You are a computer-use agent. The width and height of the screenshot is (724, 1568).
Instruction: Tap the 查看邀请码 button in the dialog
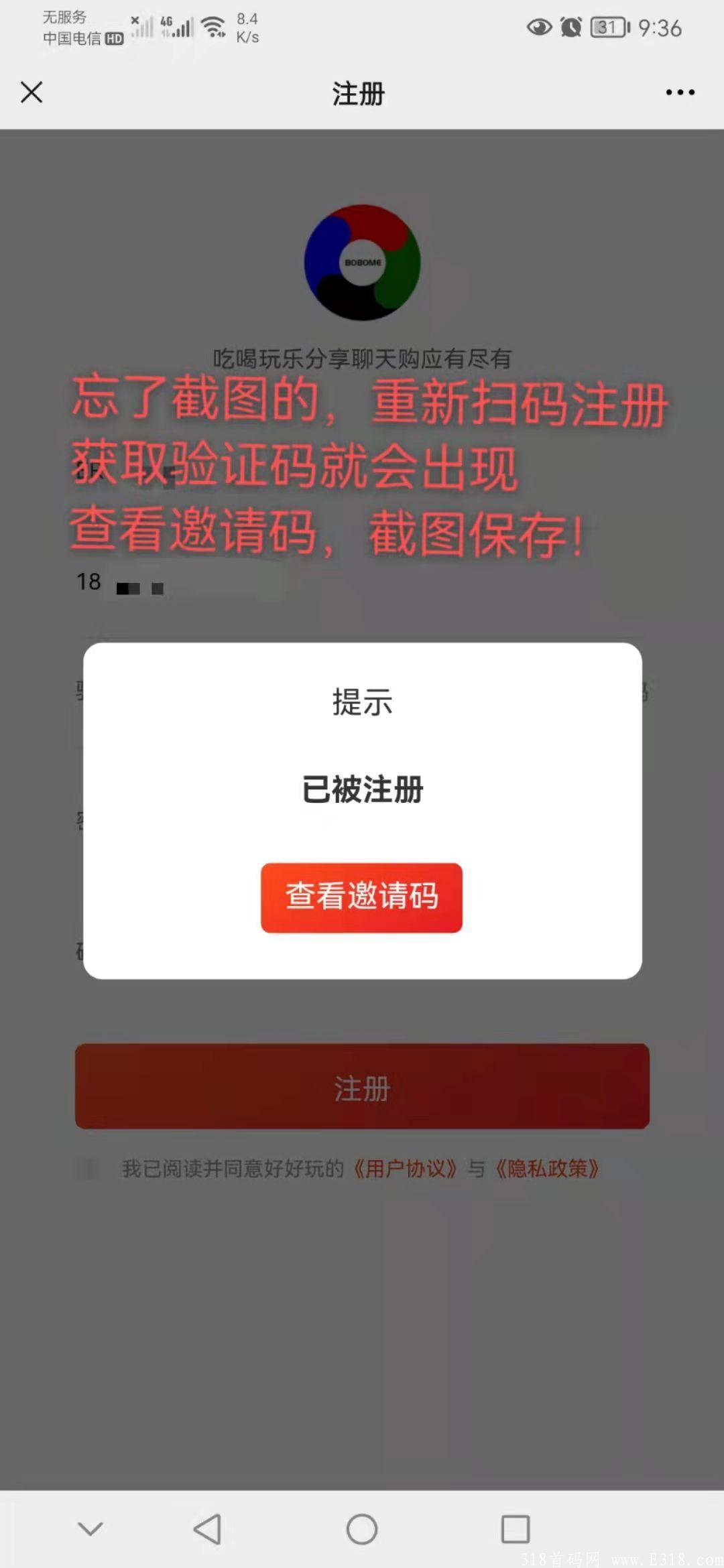point(362,897)
